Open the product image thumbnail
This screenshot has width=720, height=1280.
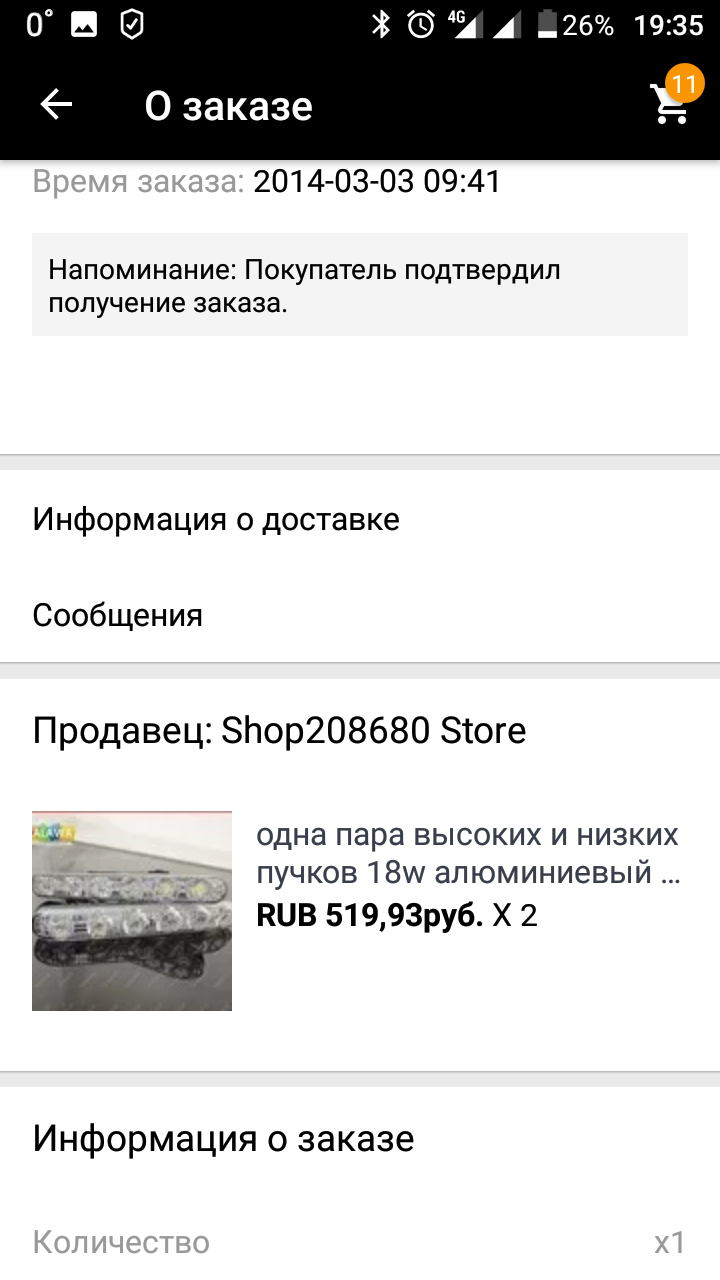click(x=132, y=911)
